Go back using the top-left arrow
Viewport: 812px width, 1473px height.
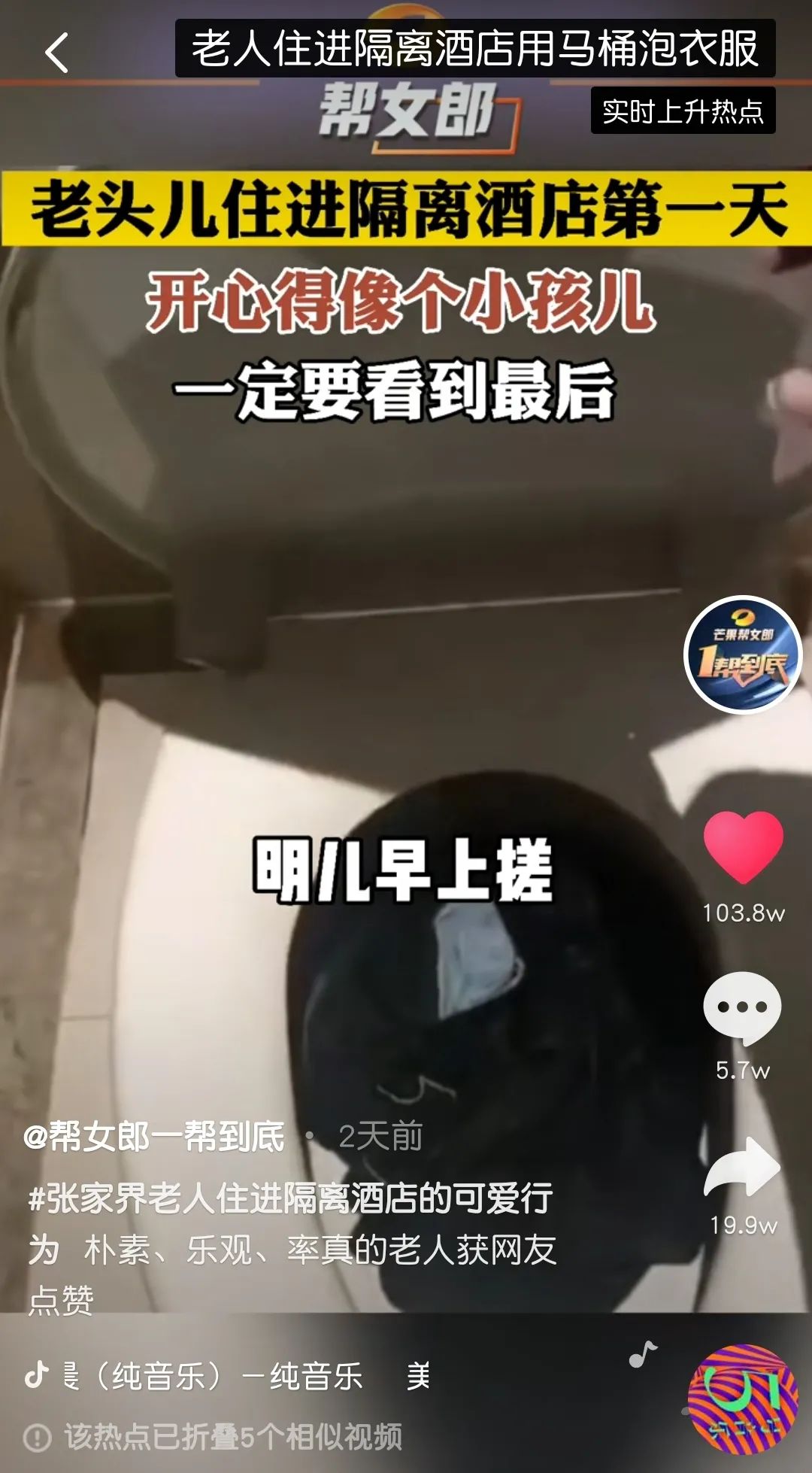tap(56, 52)
